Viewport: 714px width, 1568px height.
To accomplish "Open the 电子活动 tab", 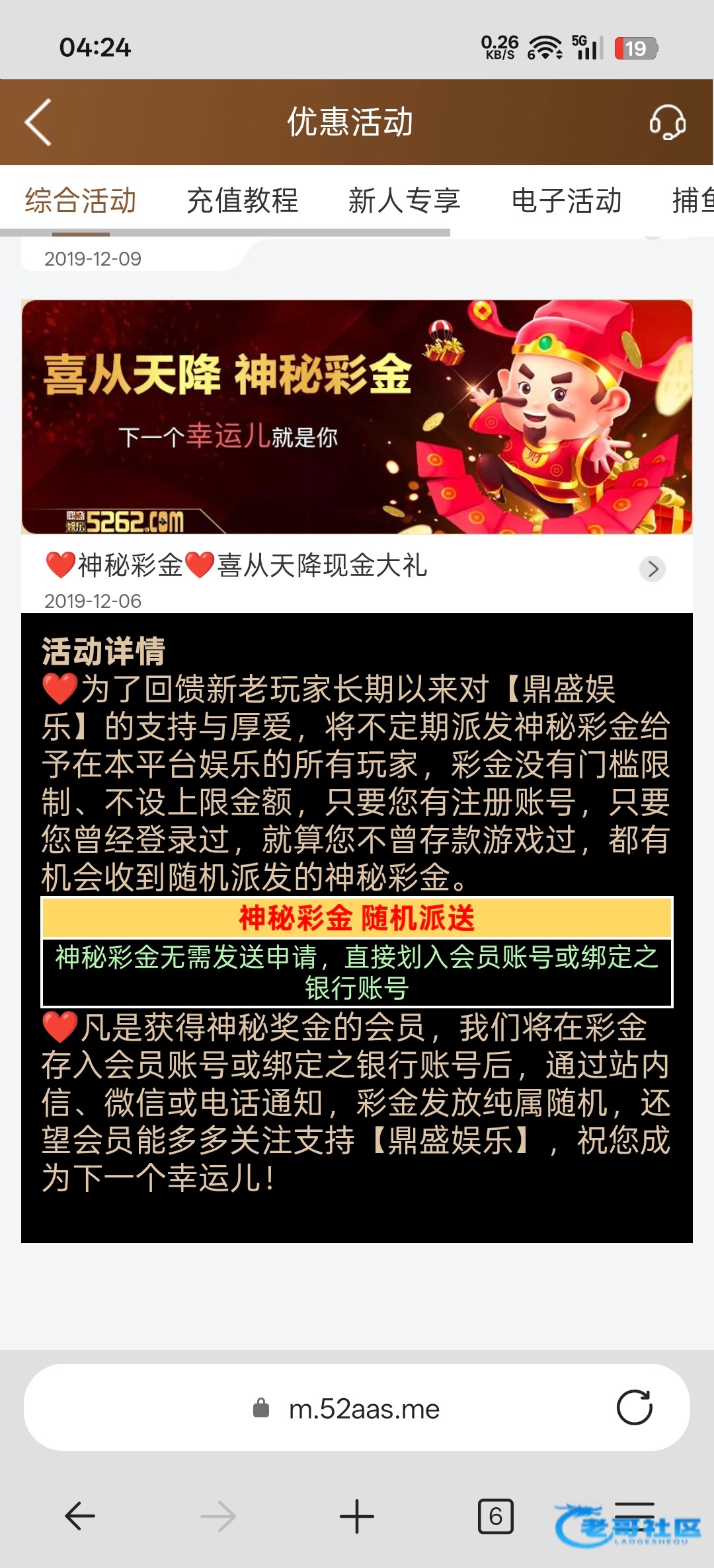I will [567, 200].
